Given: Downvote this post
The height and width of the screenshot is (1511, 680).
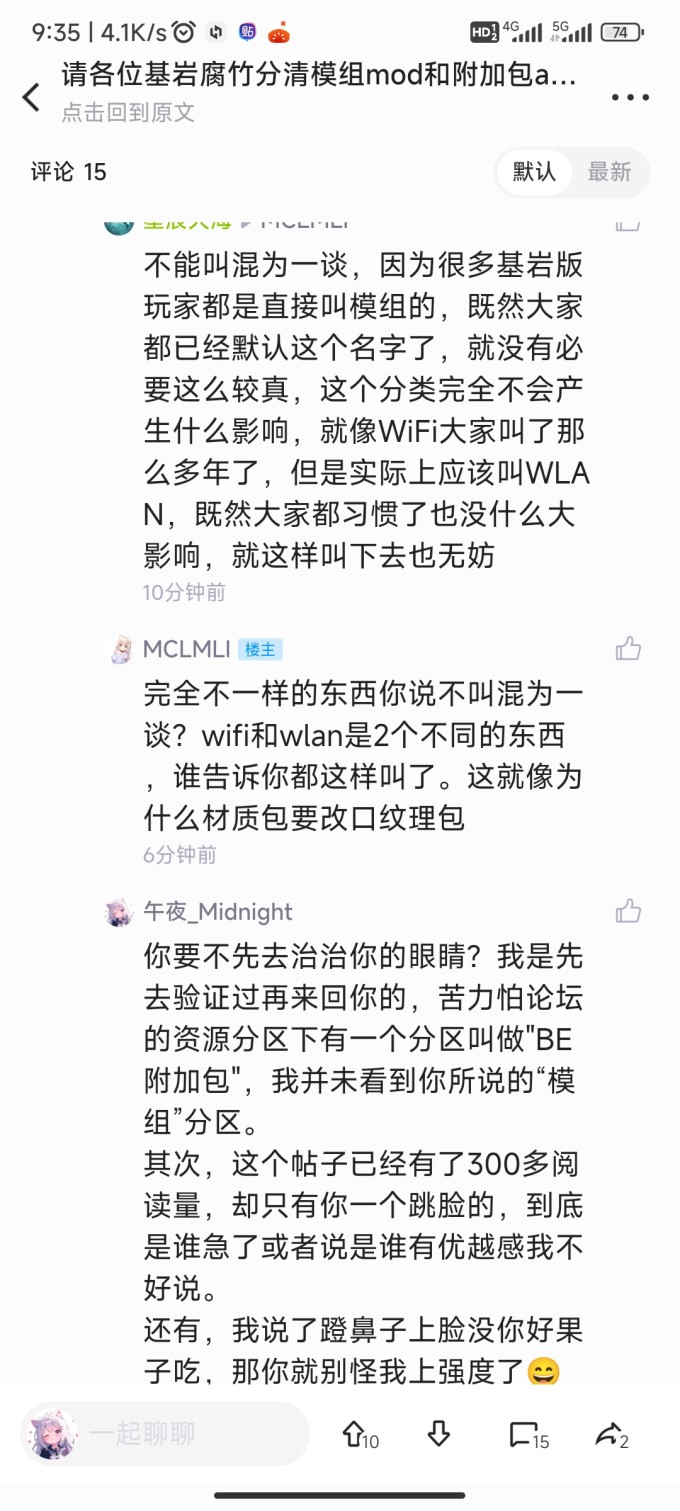Looking at the screenshot, I should [x=438, y=1435].
